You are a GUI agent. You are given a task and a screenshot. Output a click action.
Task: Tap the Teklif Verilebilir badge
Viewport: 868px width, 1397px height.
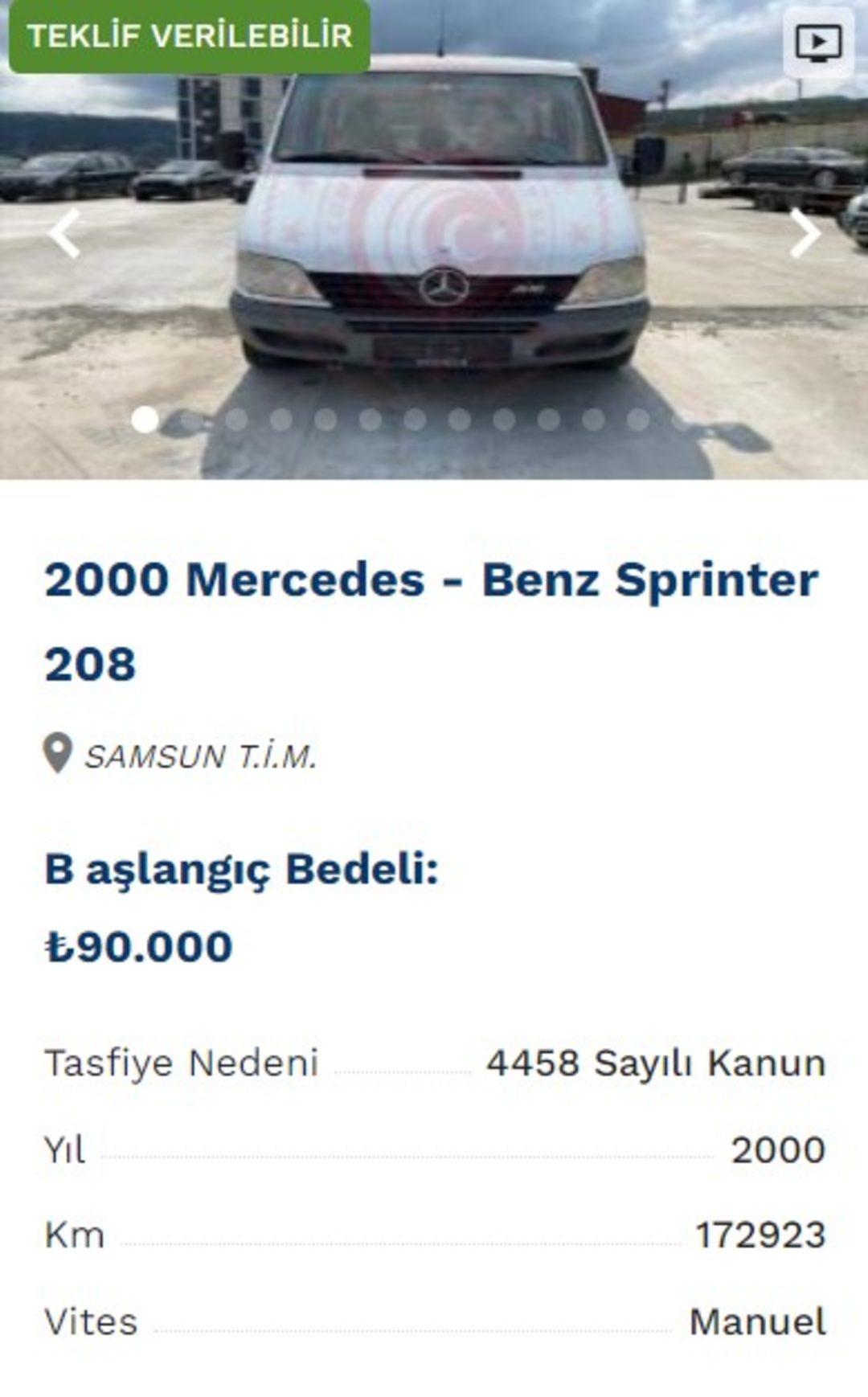point(190,36)
